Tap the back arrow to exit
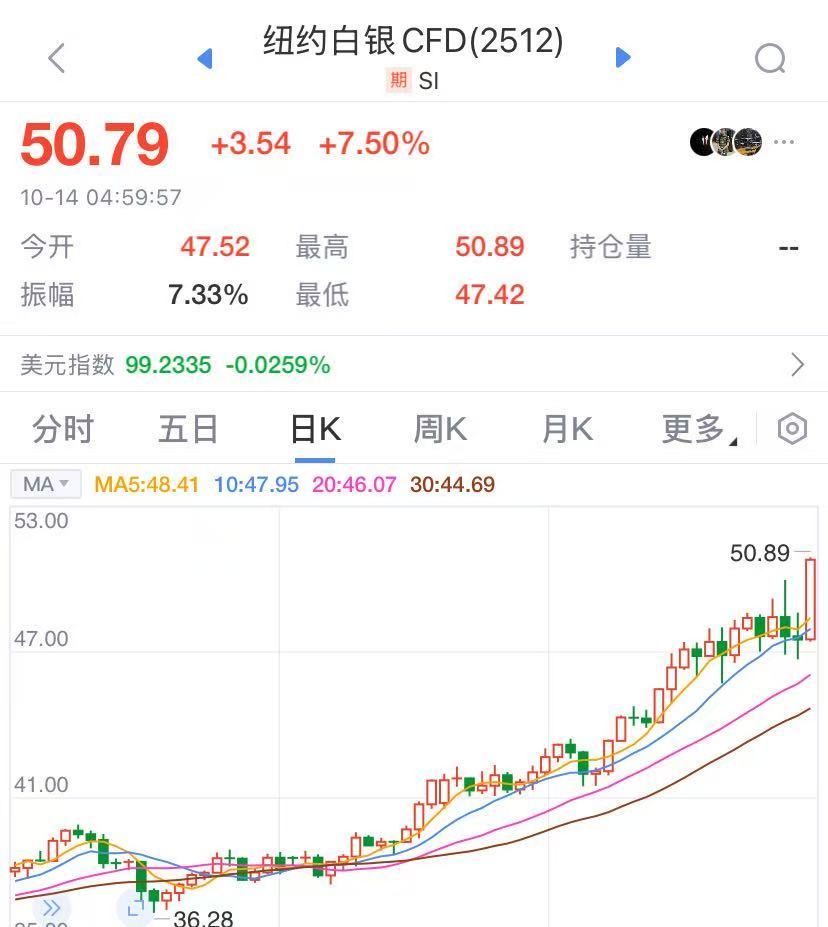 pyautogui.click(x=56, y=58)
